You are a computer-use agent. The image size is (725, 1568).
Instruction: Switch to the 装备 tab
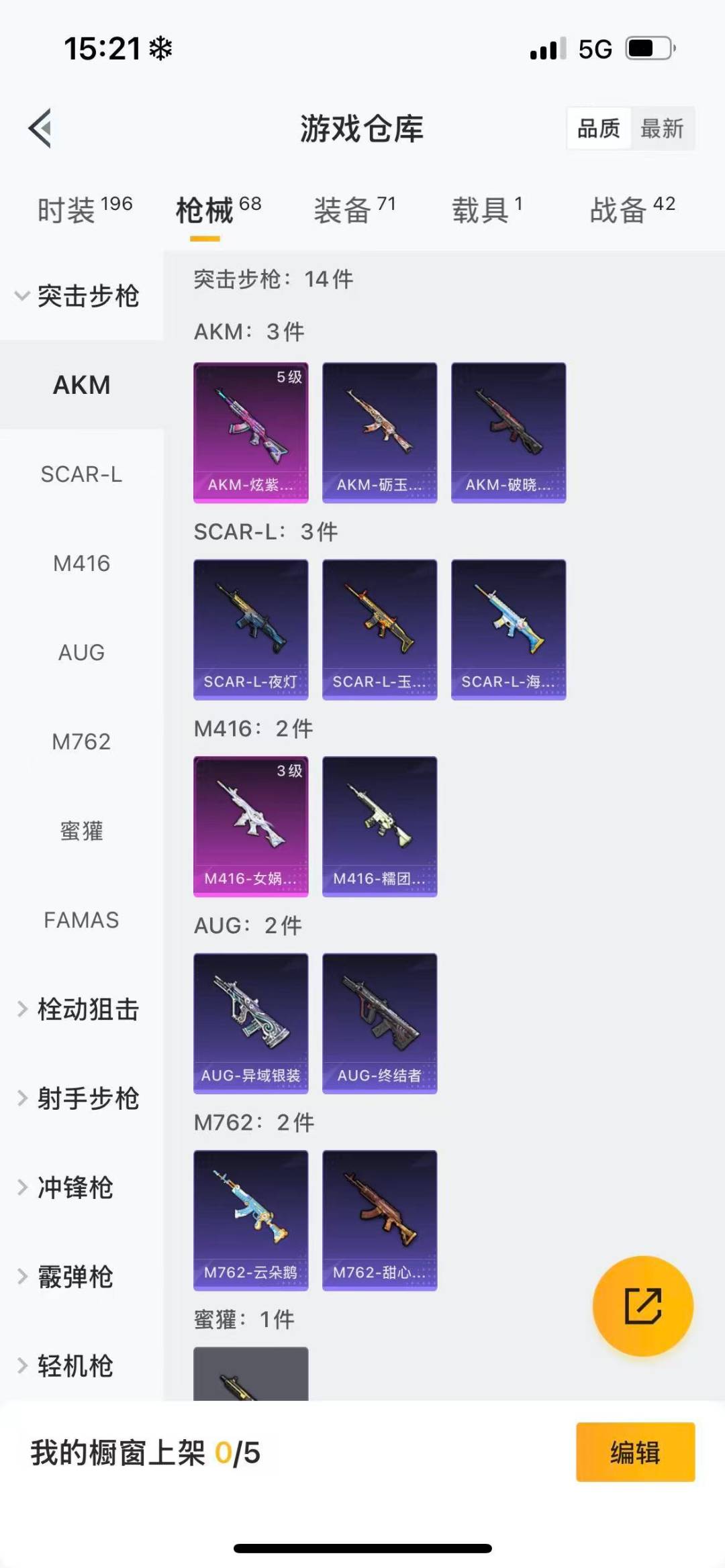[354, 210]
